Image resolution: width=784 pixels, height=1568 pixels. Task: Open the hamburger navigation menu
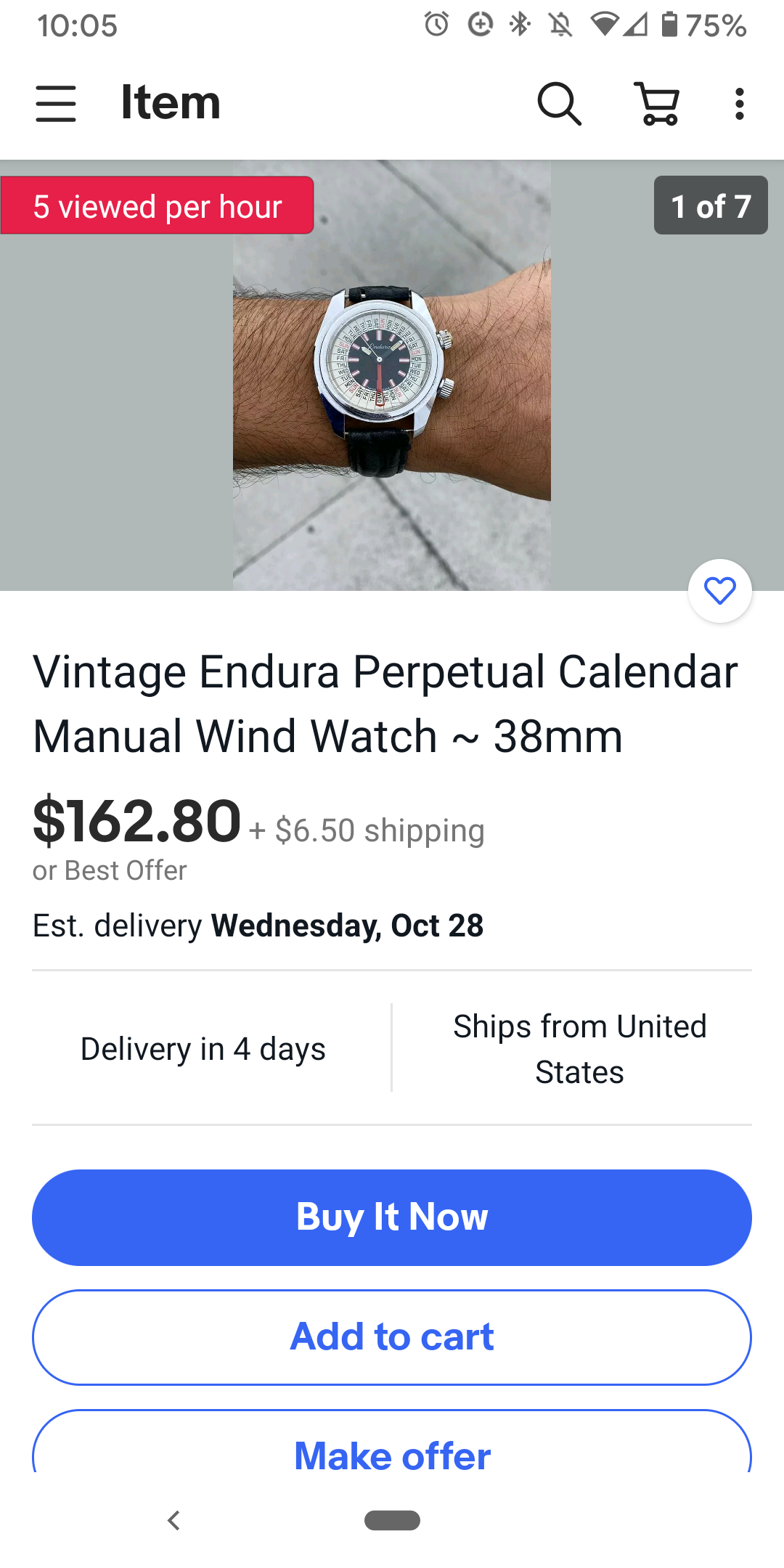coord(56,103)
